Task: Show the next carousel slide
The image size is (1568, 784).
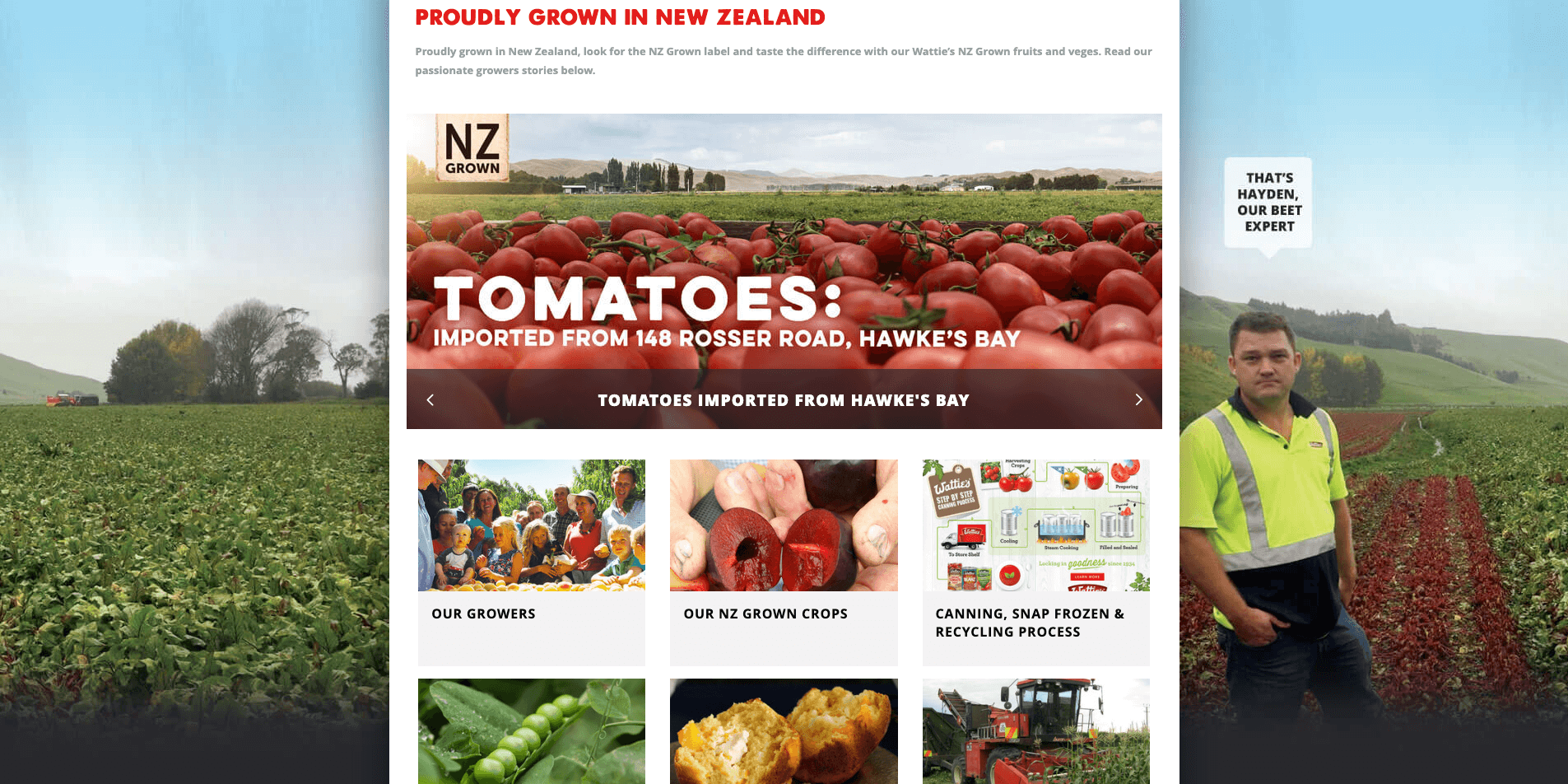Action: point(1138,399)
